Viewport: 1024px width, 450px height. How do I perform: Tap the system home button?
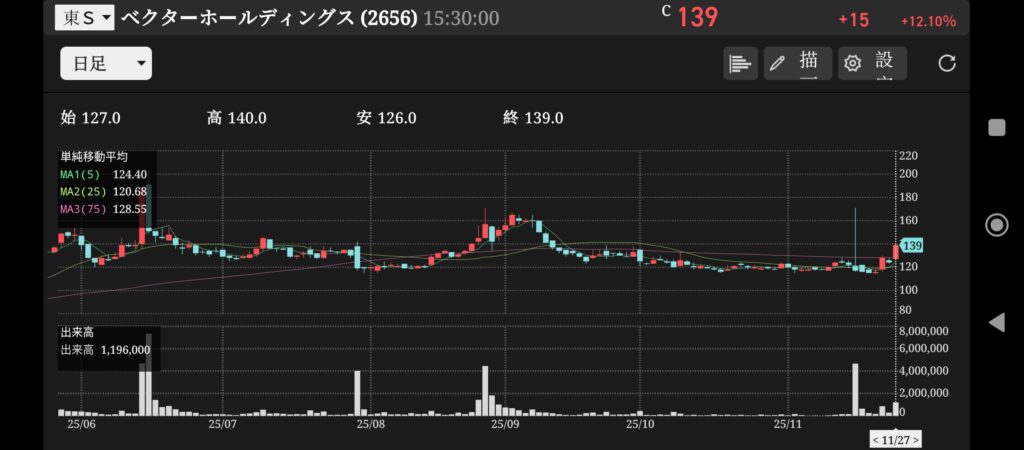point(996,224)
